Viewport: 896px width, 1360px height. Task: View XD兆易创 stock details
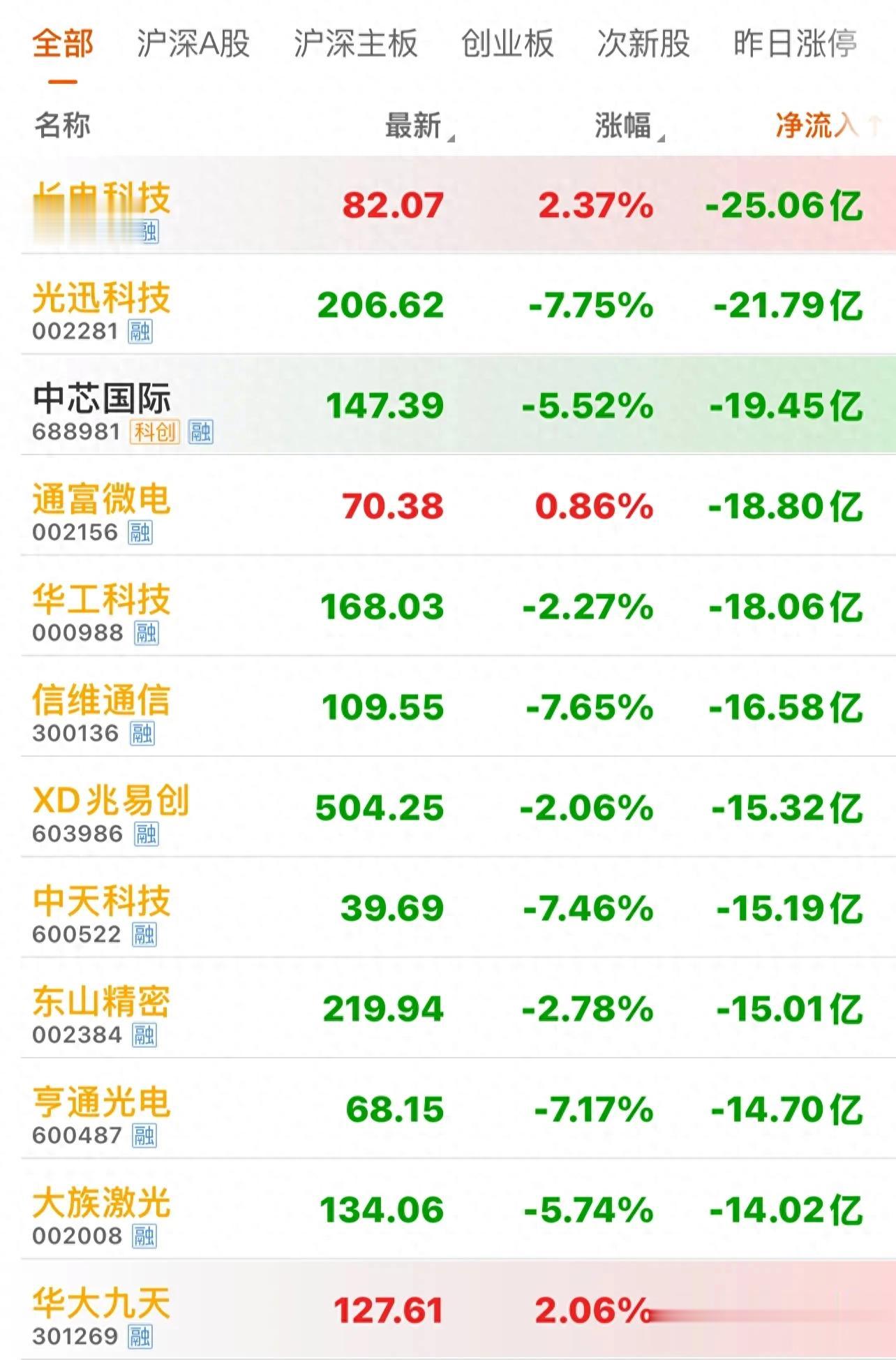(458, 808)
